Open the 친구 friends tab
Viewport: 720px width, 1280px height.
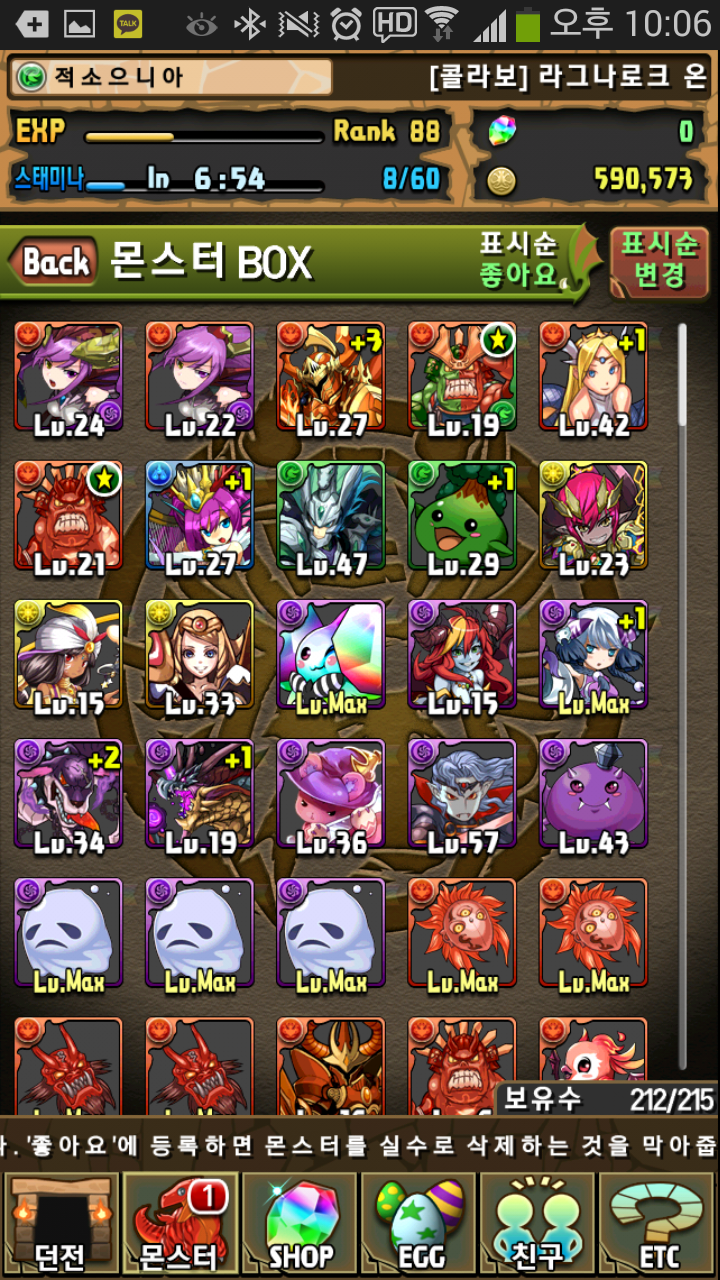tap(538, 1224)
